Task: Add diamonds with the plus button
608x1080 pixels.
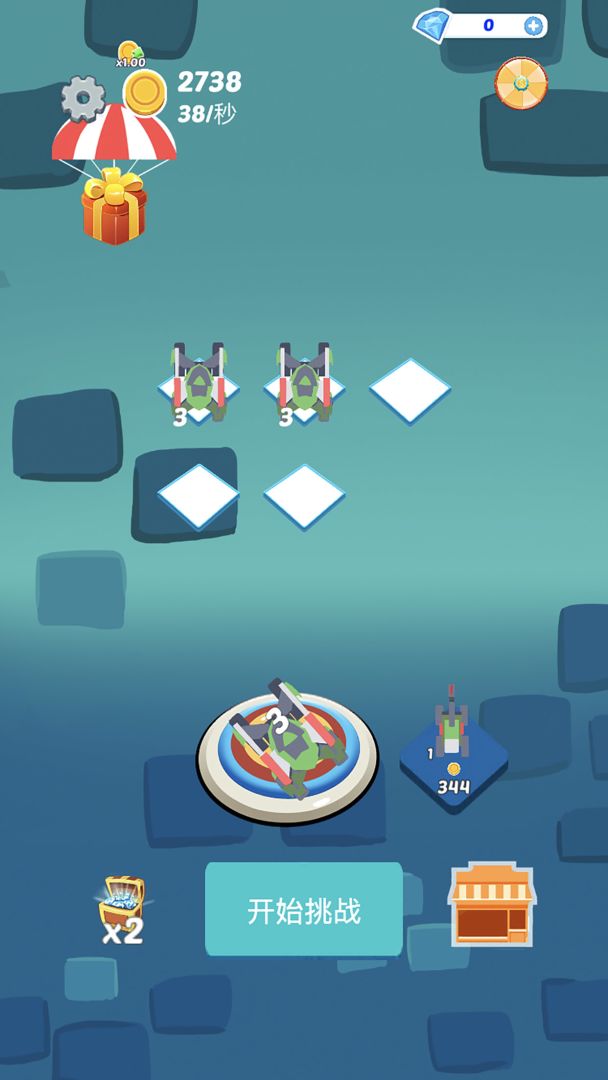Action: pos(535,25)
